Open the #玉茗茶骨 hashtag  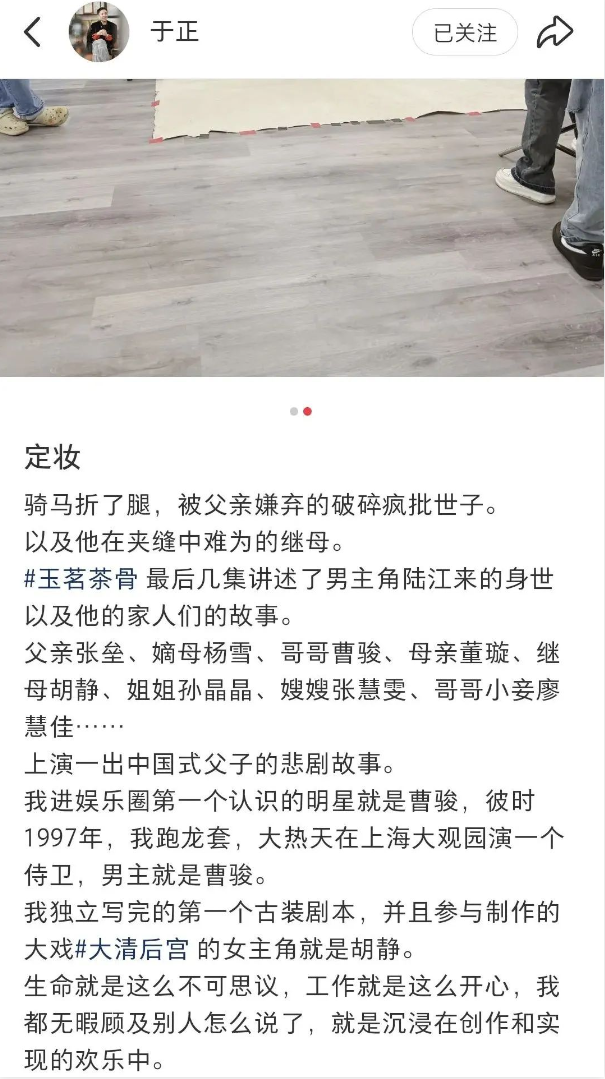coord(81,579)
